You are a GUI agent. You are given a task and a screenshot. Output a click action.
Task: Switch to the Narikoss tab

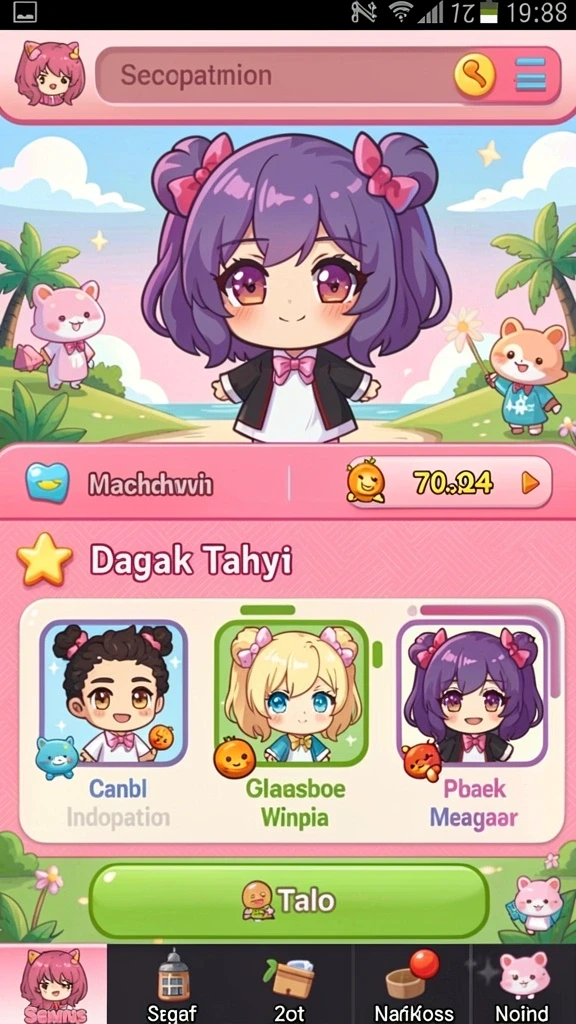coord(413,984)
